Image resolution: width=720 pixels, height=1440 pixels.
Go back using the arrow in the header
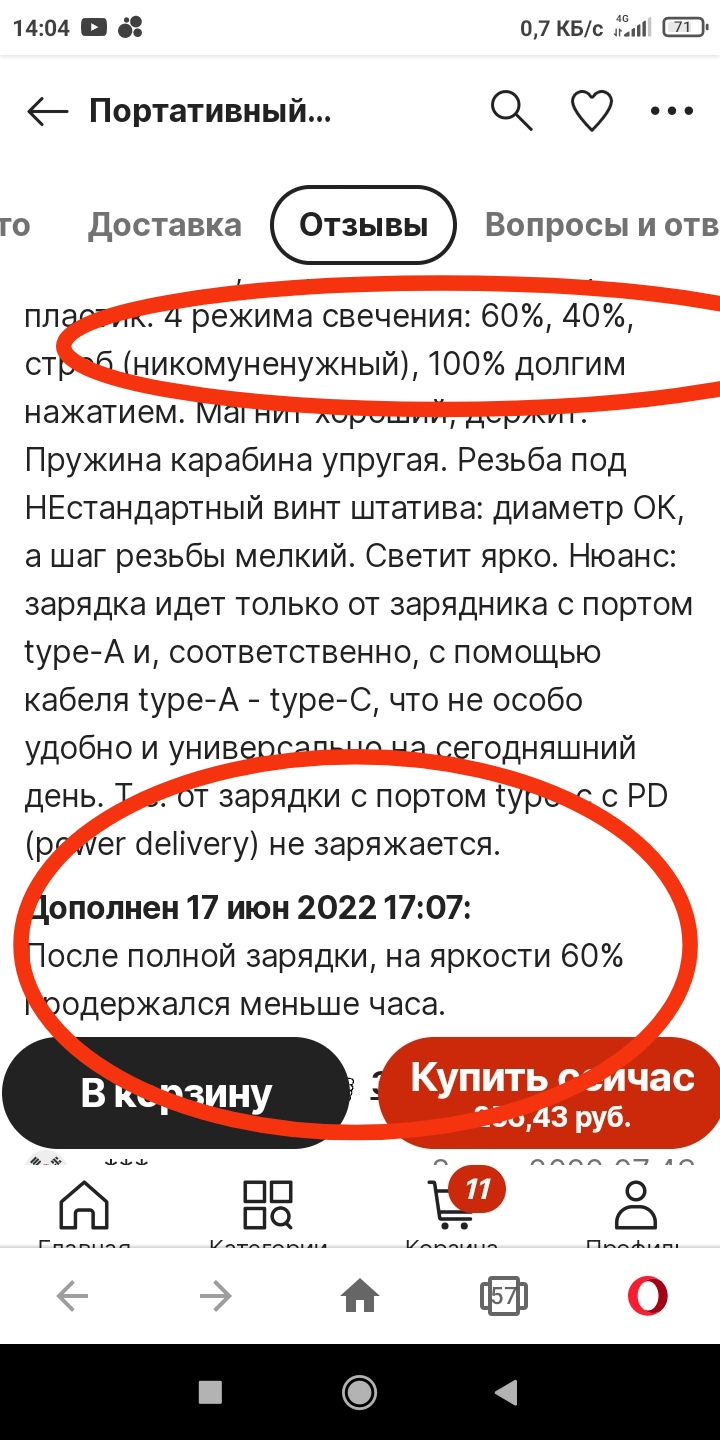pyautogui.click(x=47, y=112)
